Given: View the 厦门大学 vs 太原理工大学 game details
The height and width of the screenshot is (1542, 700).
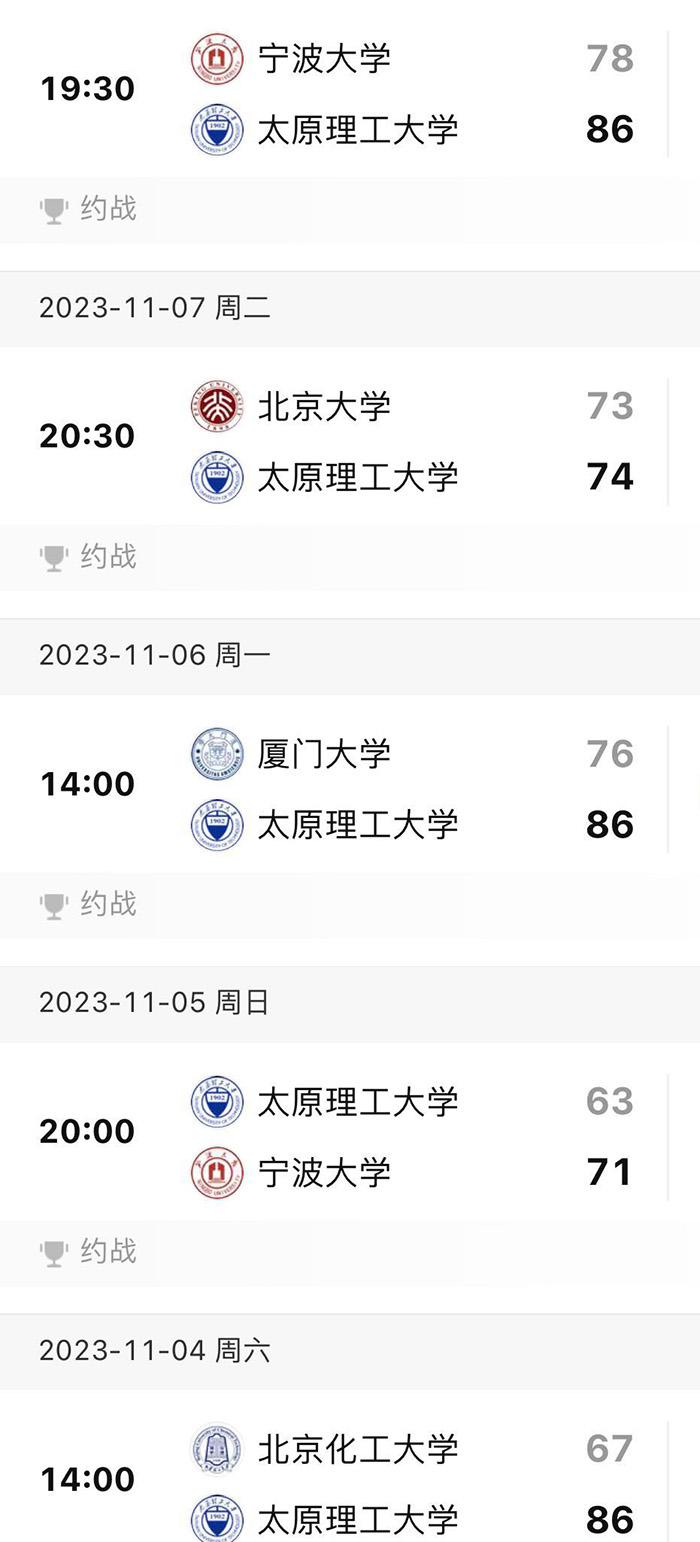Looking at the screenshot, I should point(350,788).
